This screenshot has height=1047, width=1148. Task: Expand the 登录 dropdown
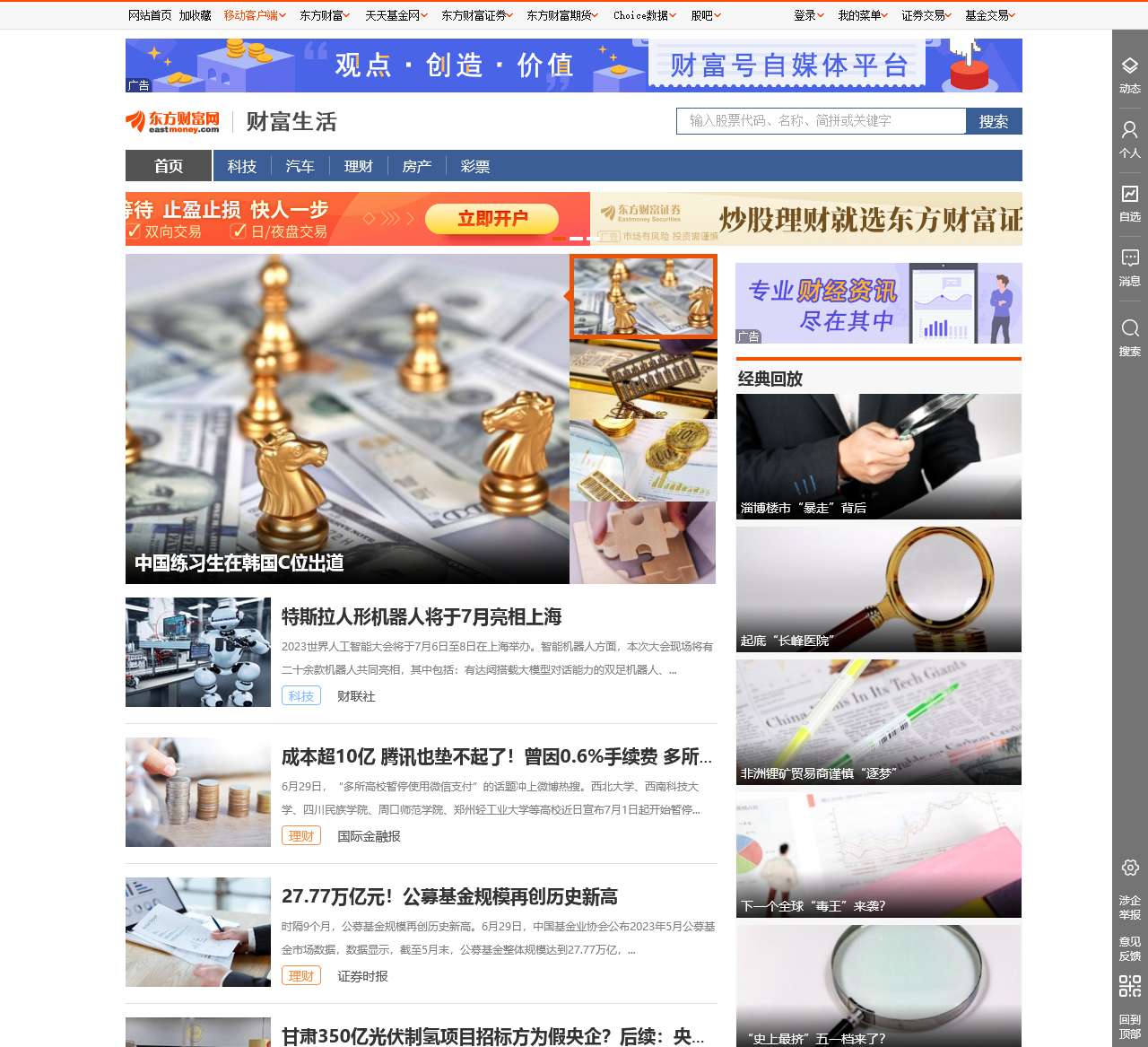808,15
